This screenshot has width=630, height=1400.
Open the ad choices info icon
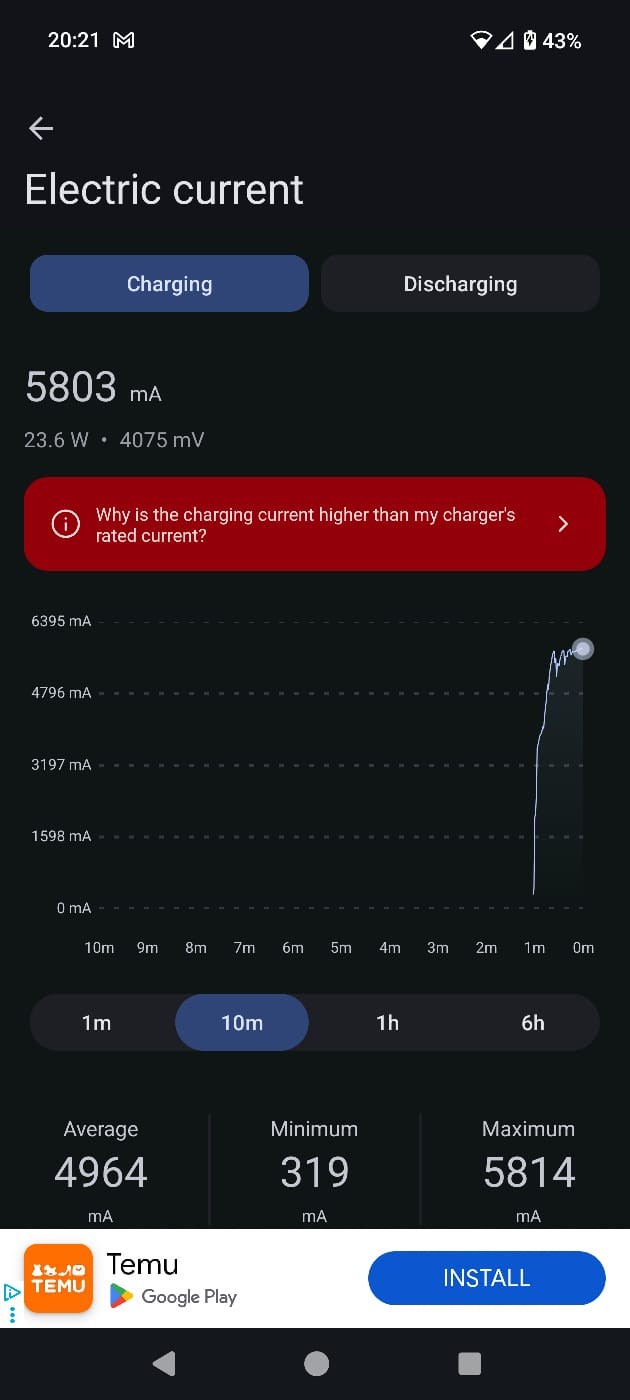(x=12, y=1292)
